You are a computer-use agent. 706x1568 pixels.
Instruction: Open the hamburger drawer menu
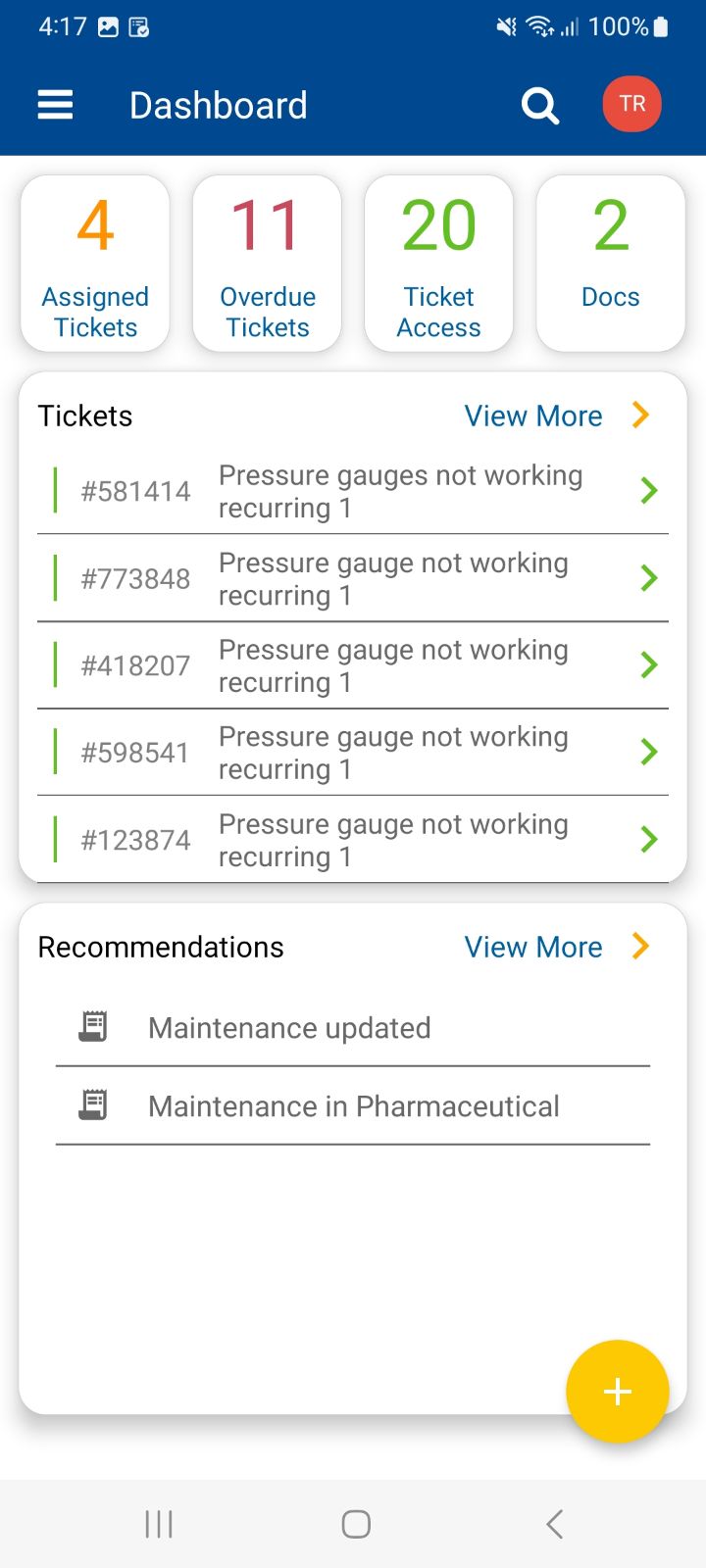tap(55, 105)
